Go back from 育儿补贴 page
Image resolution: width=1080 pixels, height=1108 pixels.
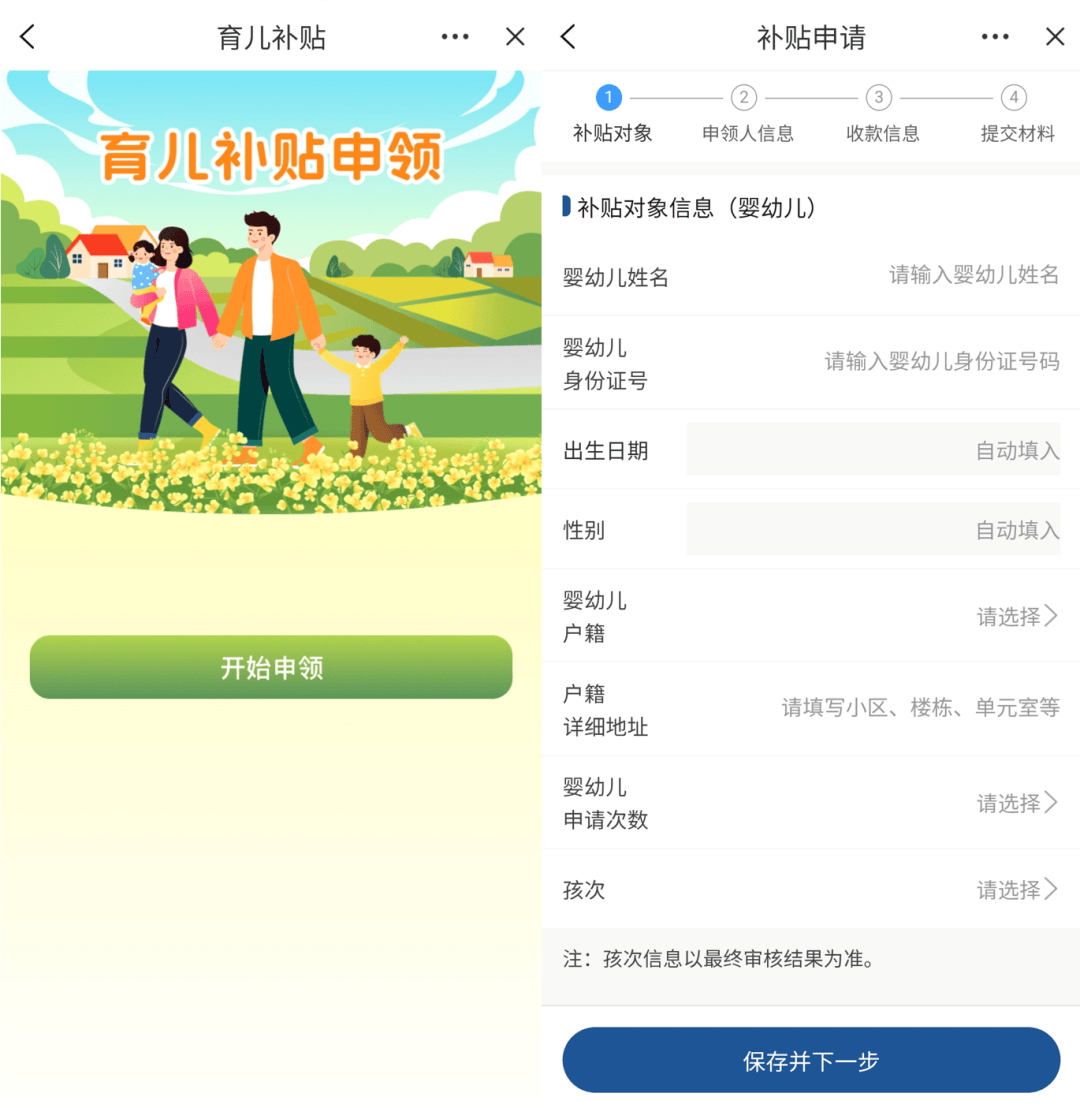tap(28, 38)
